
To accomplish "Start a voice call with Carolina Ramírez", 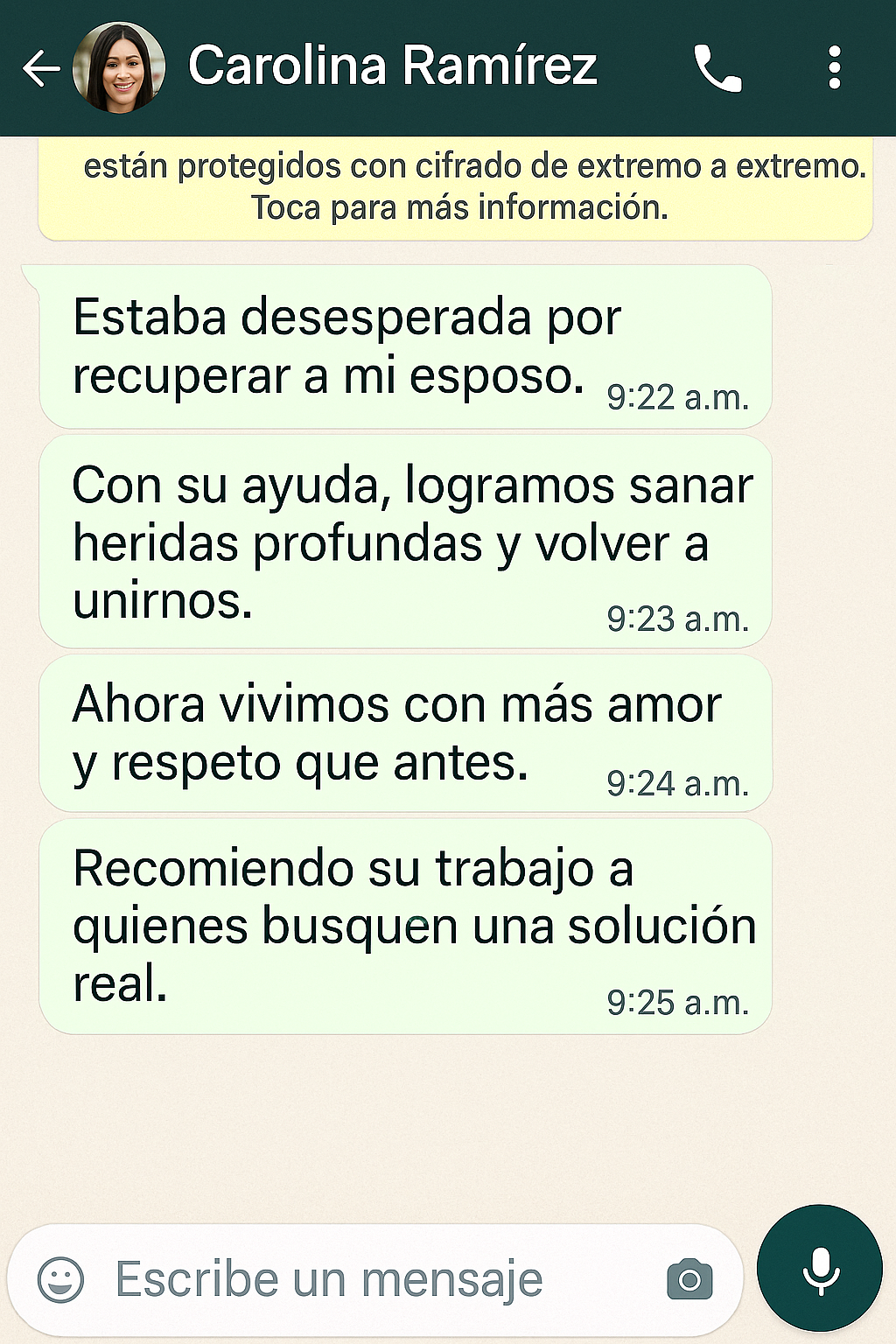I will click(717, 68).
